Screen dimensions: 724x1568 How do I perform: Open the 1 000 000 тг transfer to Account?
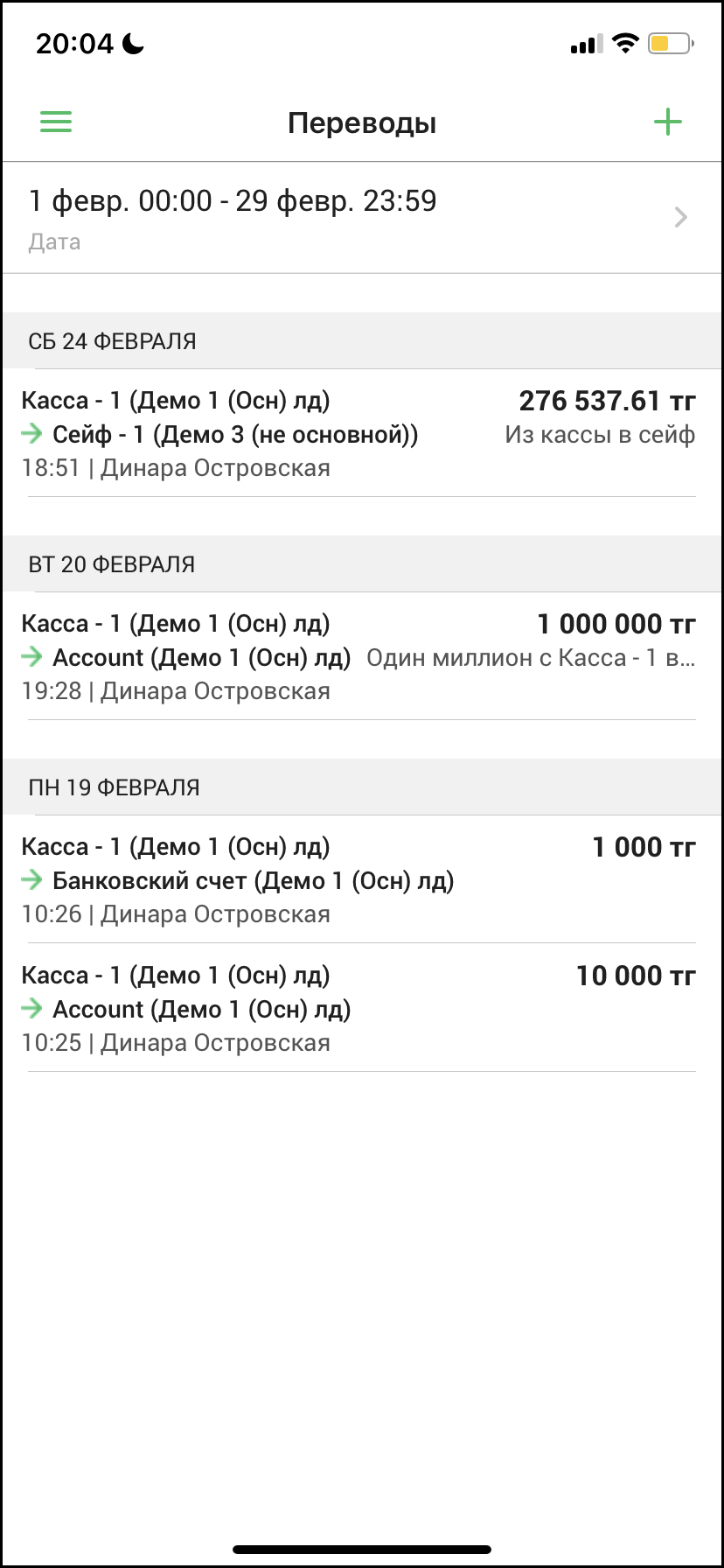point(362,657)
